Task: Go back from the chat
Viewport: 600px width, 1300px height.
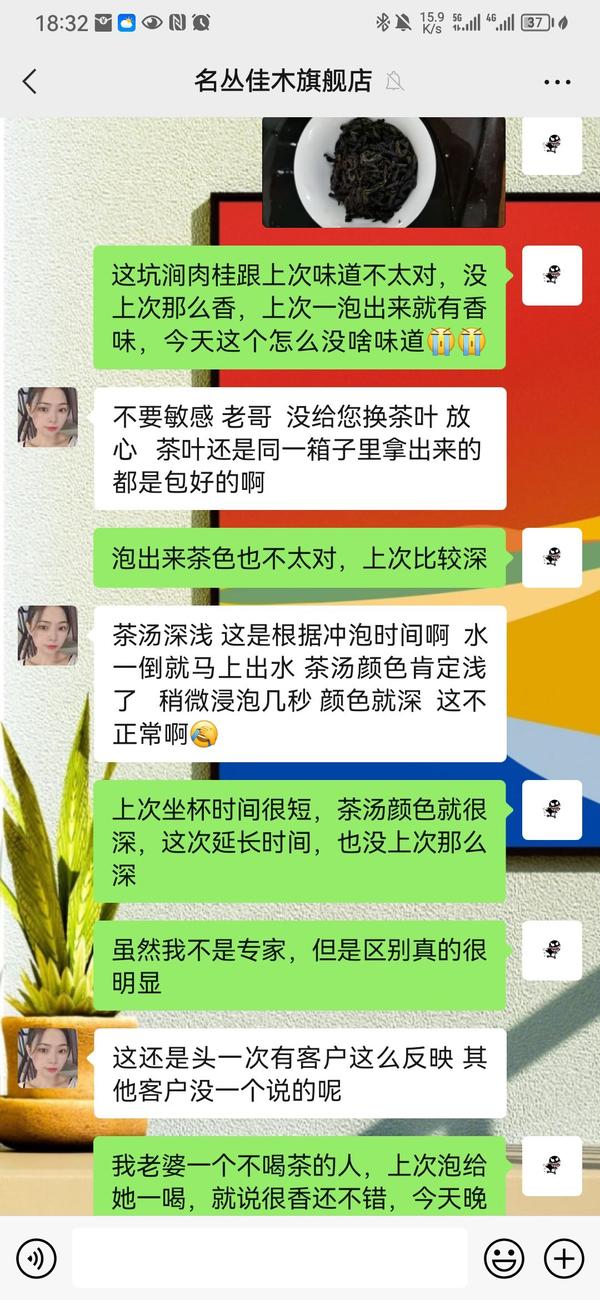Action: (29, 82)
